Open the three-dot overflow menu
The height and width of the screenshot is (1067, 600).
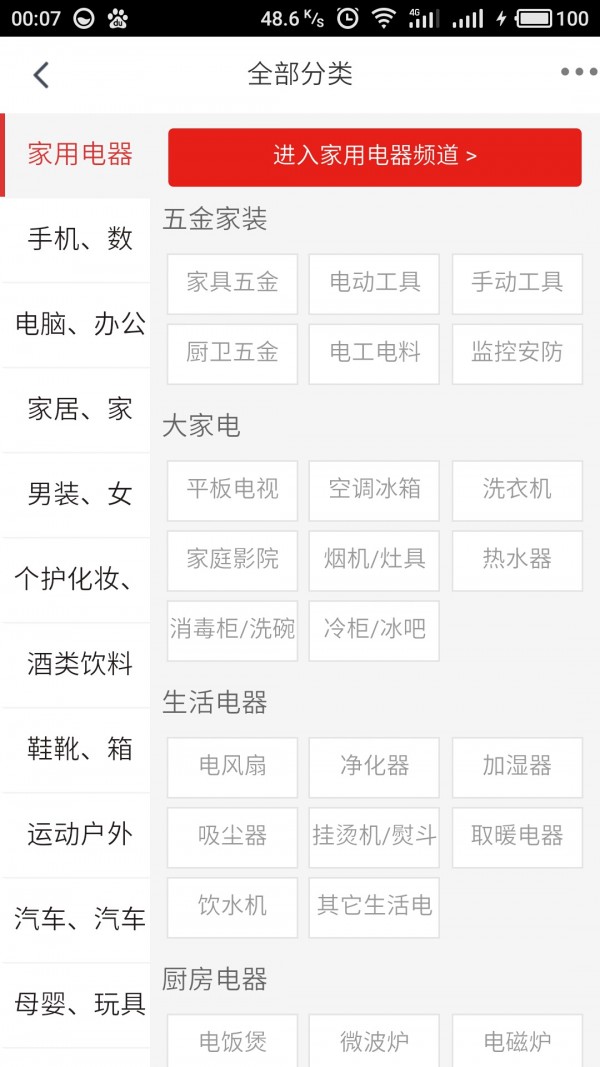click(577, 72)
